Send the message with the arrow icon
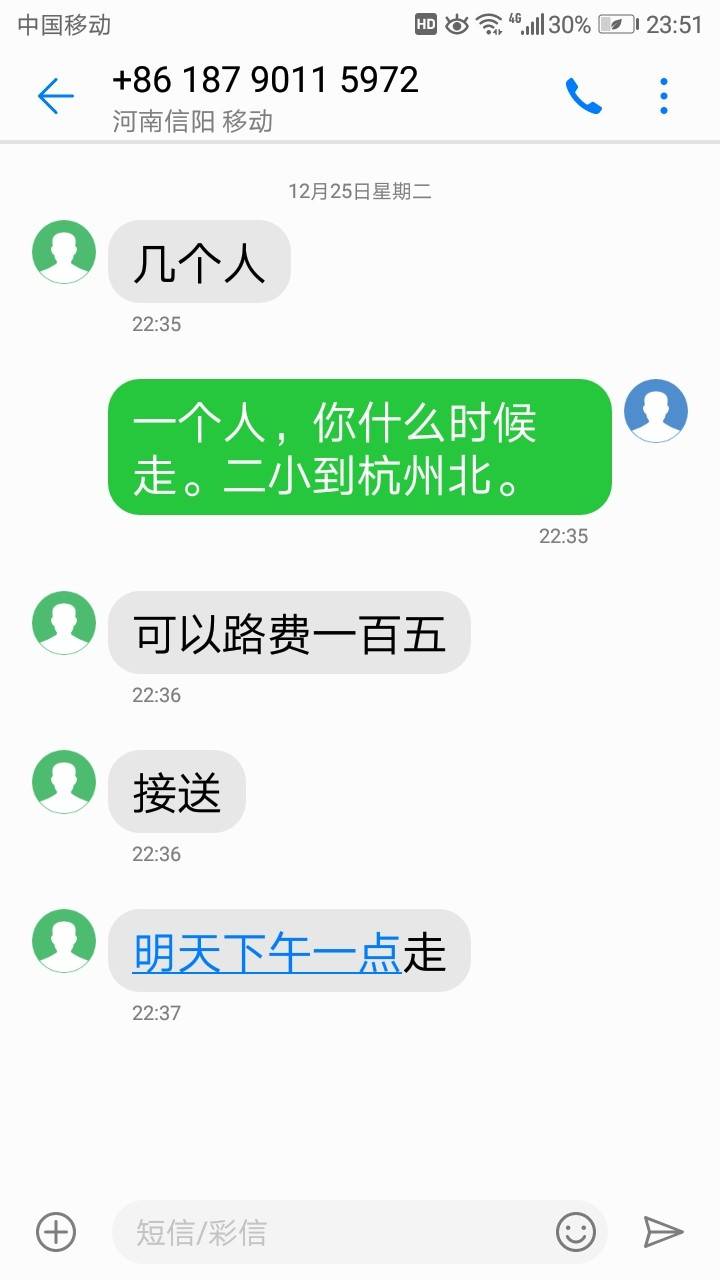The height and width of the screenshot is (1280, 720). click(662, 1232)
